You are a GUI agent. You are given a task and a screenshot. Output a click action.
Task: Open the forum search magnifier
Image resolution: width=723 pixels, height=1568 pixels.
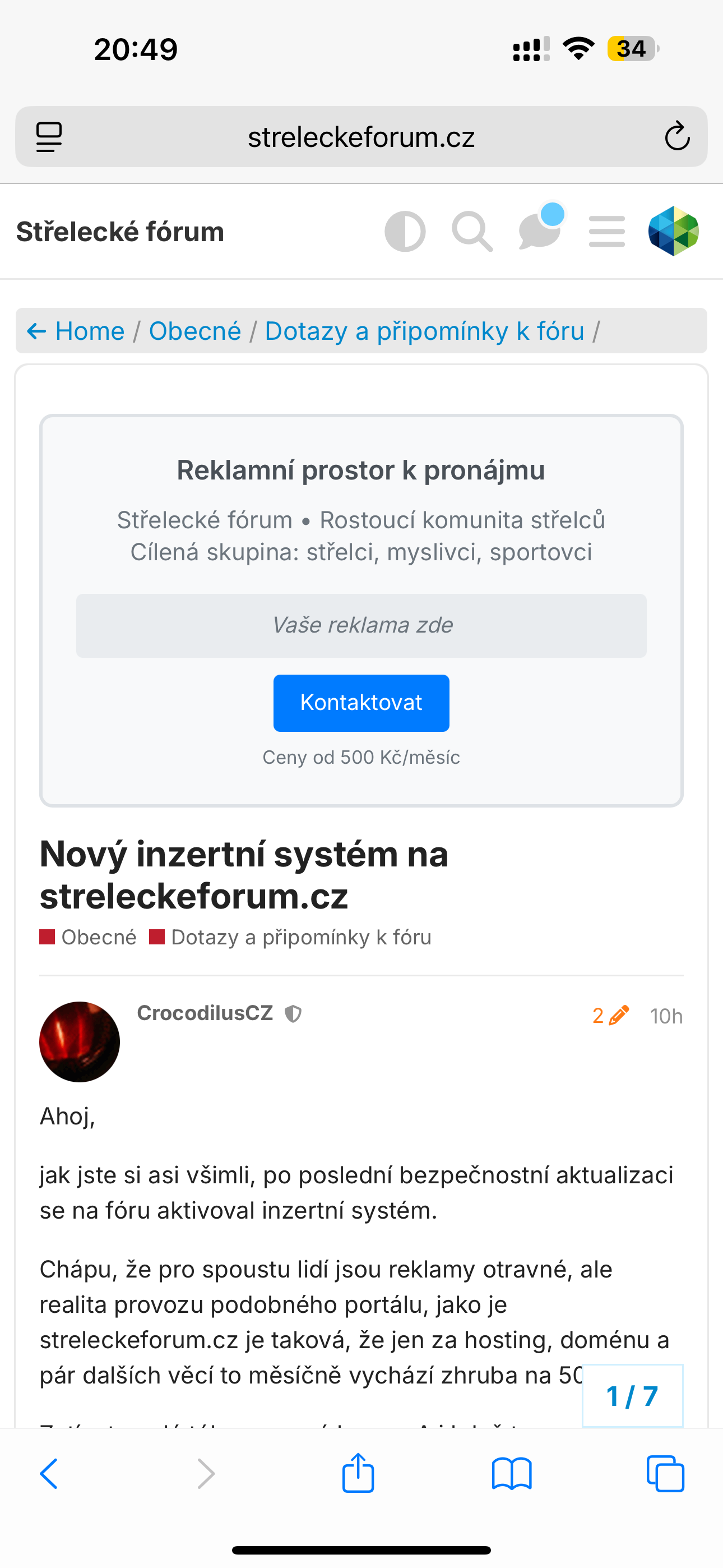(472, 232)
